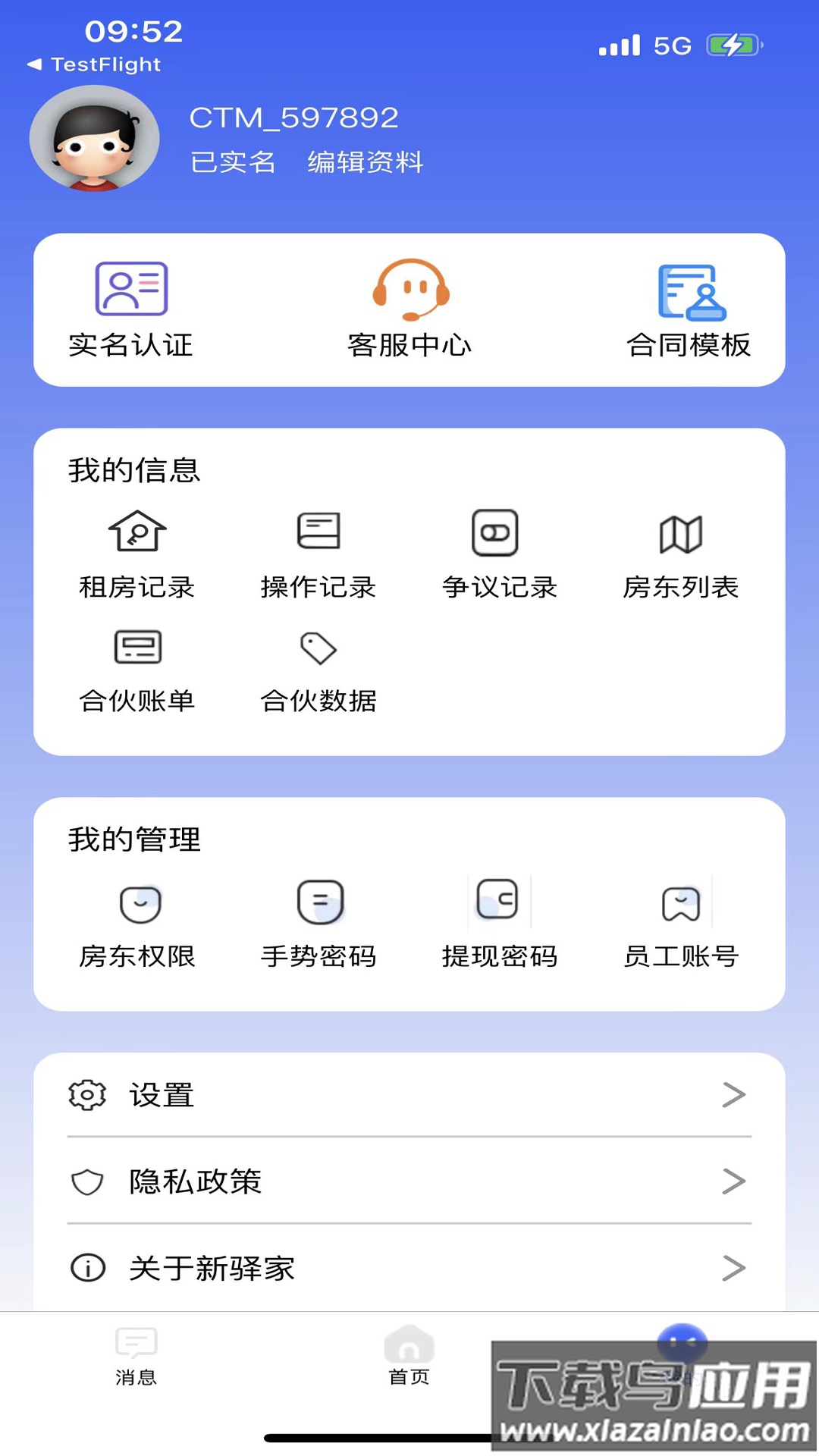The height and width of the screenshot is (1456, 819).
Task: Open the 隐私政策 privacy policy
Action: click(409, 1181)
